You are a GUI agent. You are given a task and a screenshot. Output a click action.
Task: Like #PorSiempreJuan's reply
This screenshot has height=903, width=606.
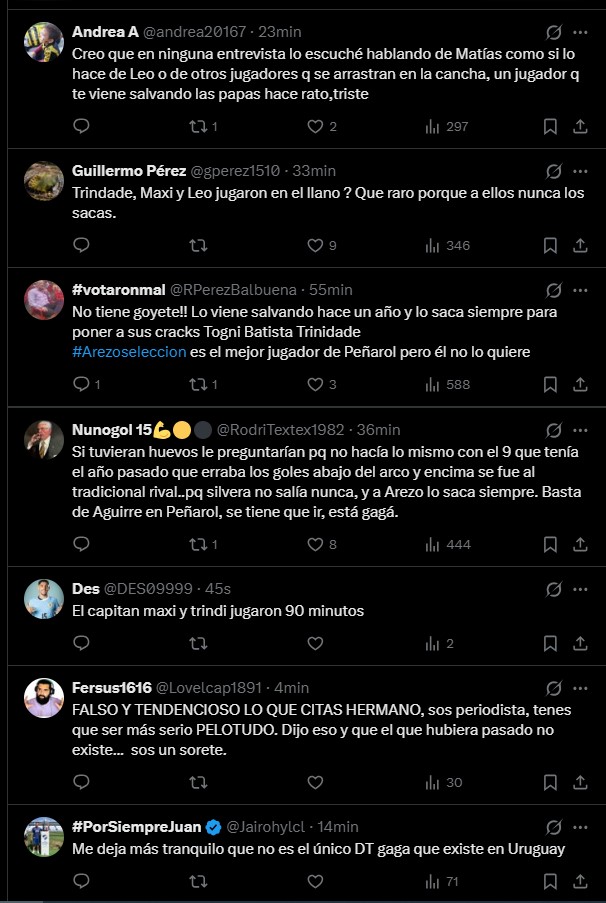pyautogui.click(x=315, y=881)
